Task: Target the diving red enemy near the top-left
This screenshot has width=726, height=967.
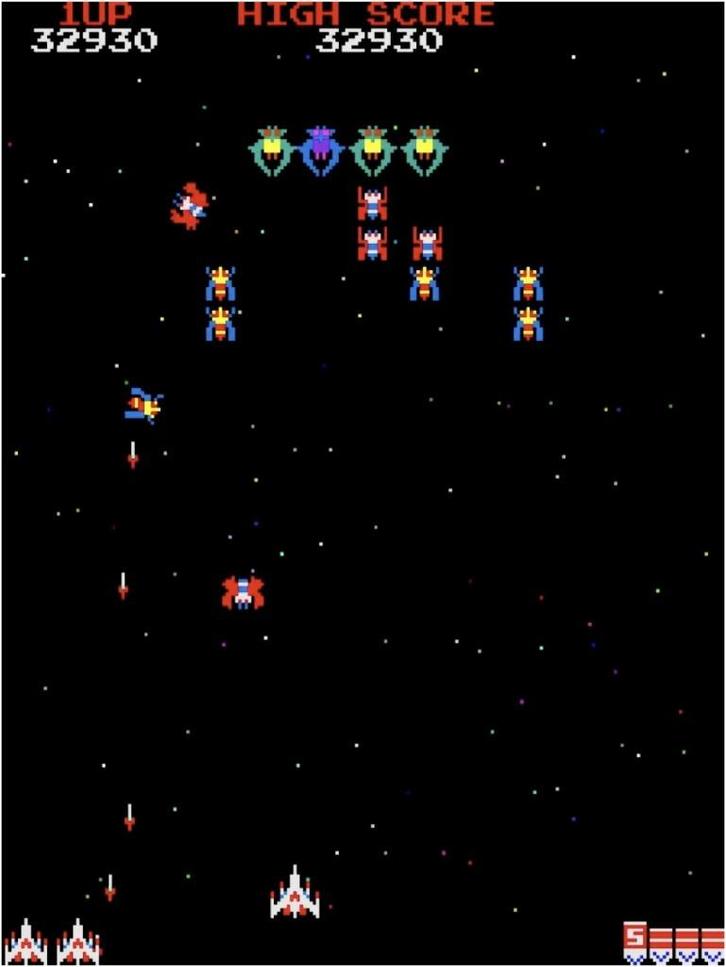Action: pyautogui.click(x=190, y=205)
